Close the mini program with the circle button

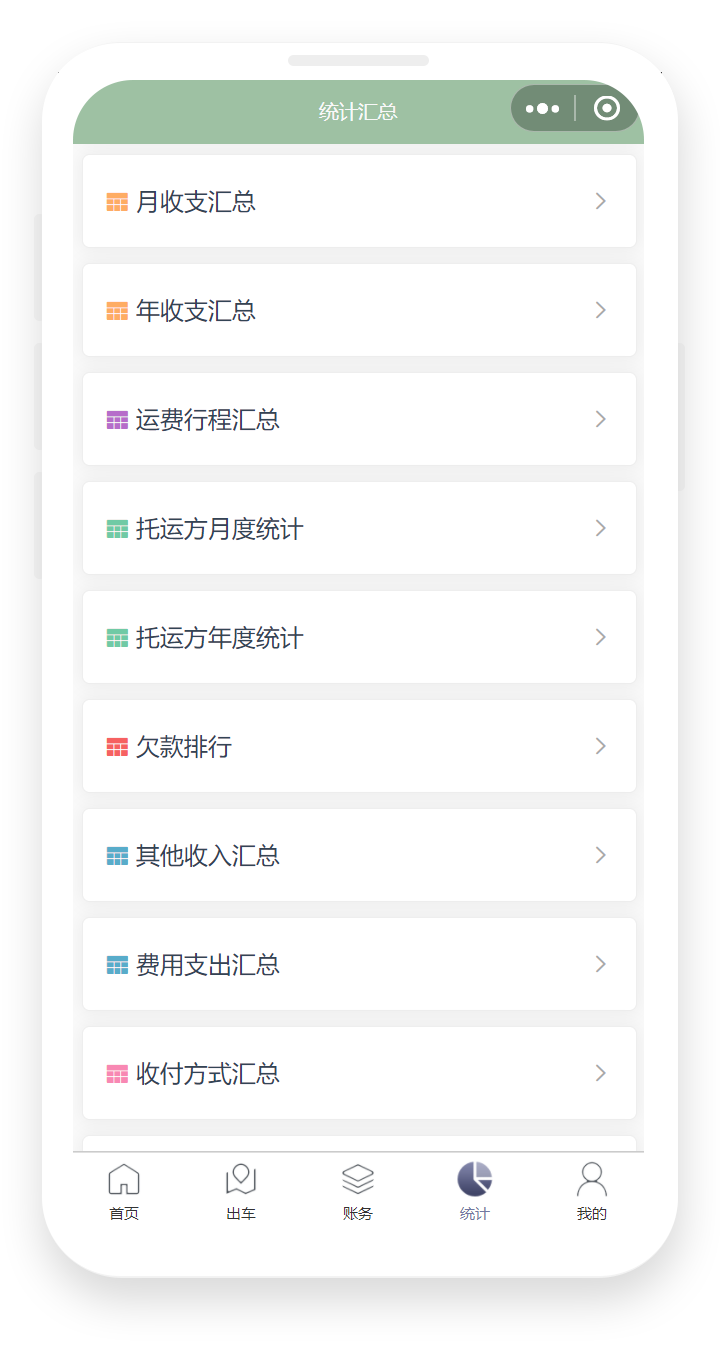click(x=606, y=109)
